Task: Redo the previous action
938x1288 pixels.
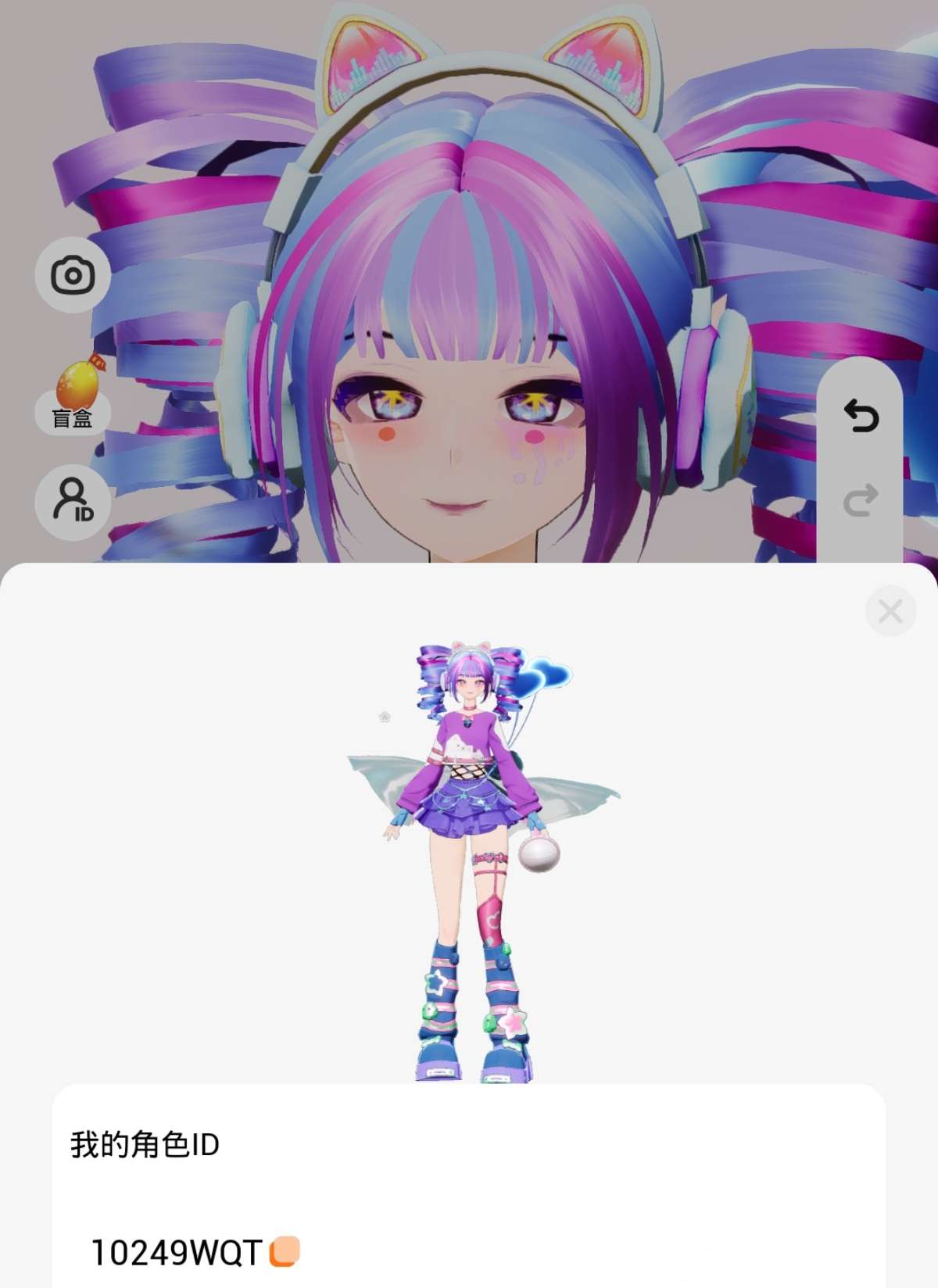Action: pyautogui.click(x=861, y=500)
